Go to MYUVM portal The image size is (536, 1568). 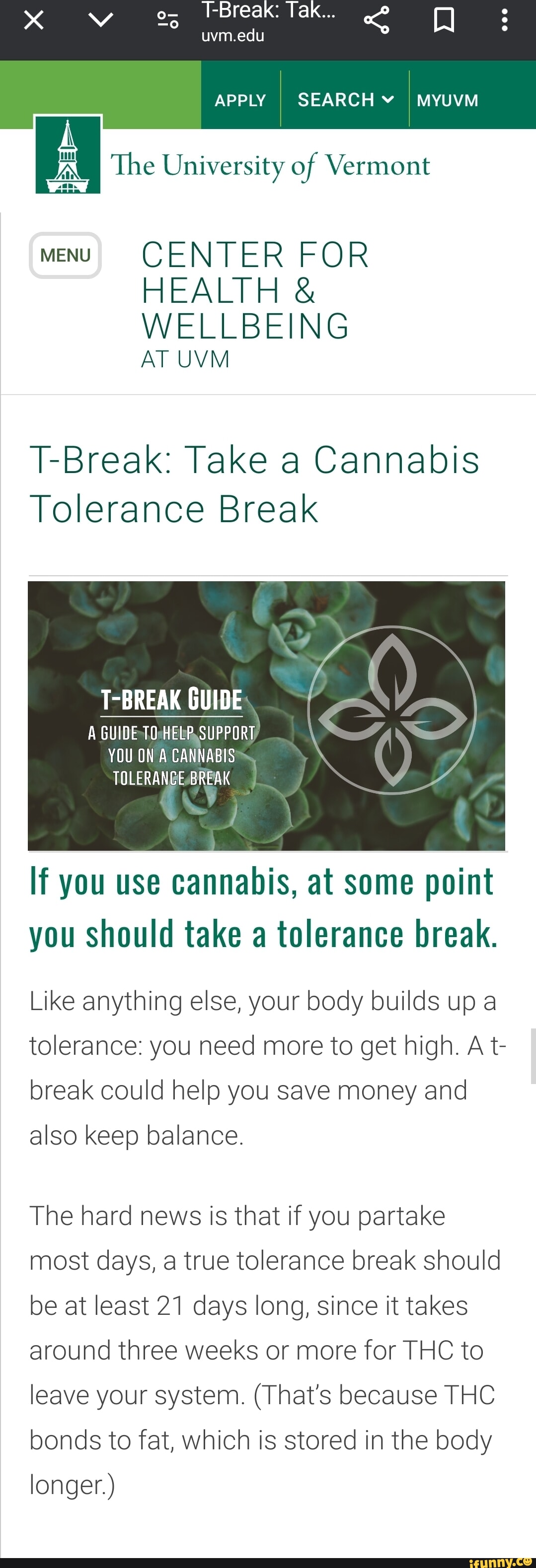pyautogui.click(x=448, y=100)
